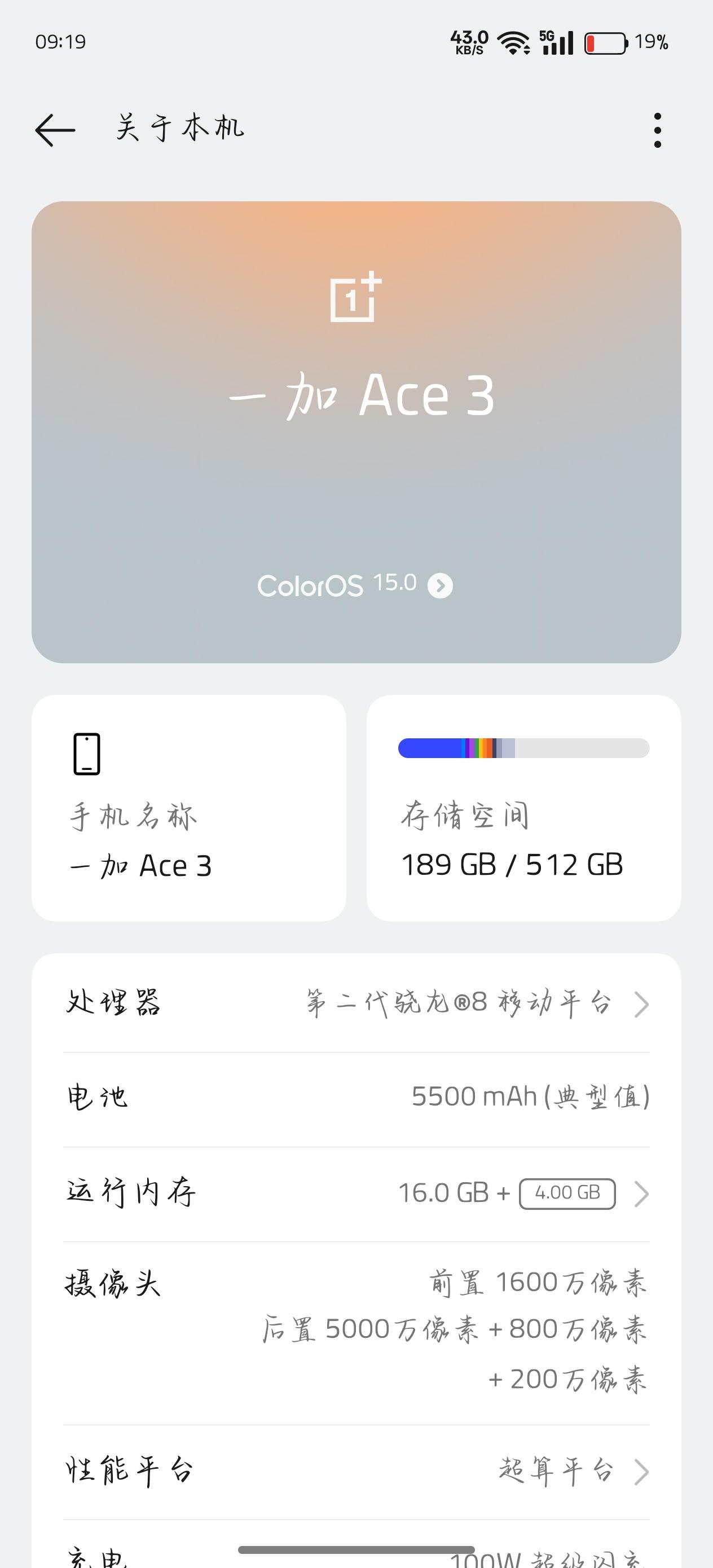Open the three-dot overflow menu
The width and height of the screenshot is (713, 1568).
click(658, 130)
